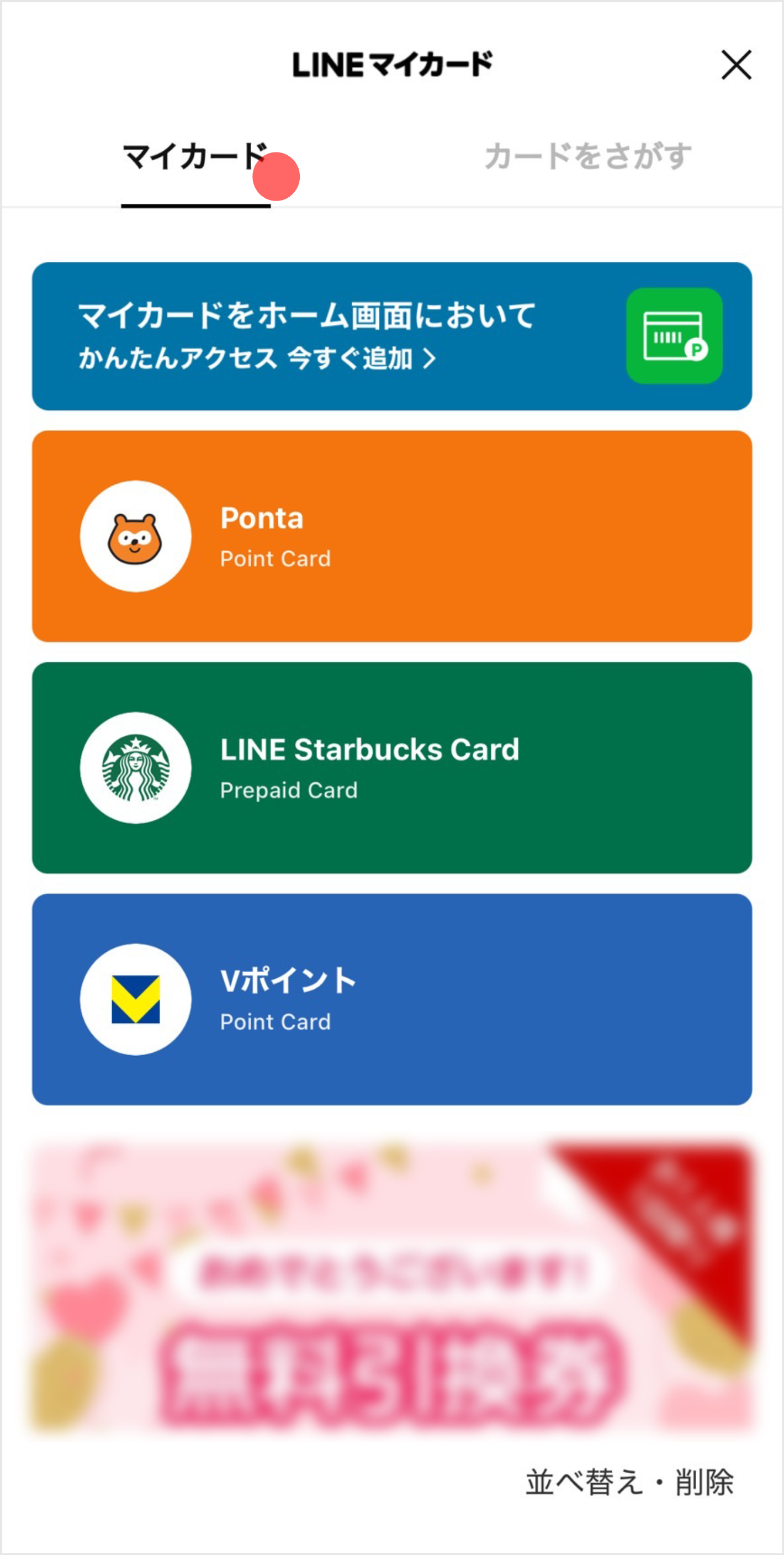Select the マイカード tab
The height and width of the screenshot is (1555, 784).
(x=195, y=157)
